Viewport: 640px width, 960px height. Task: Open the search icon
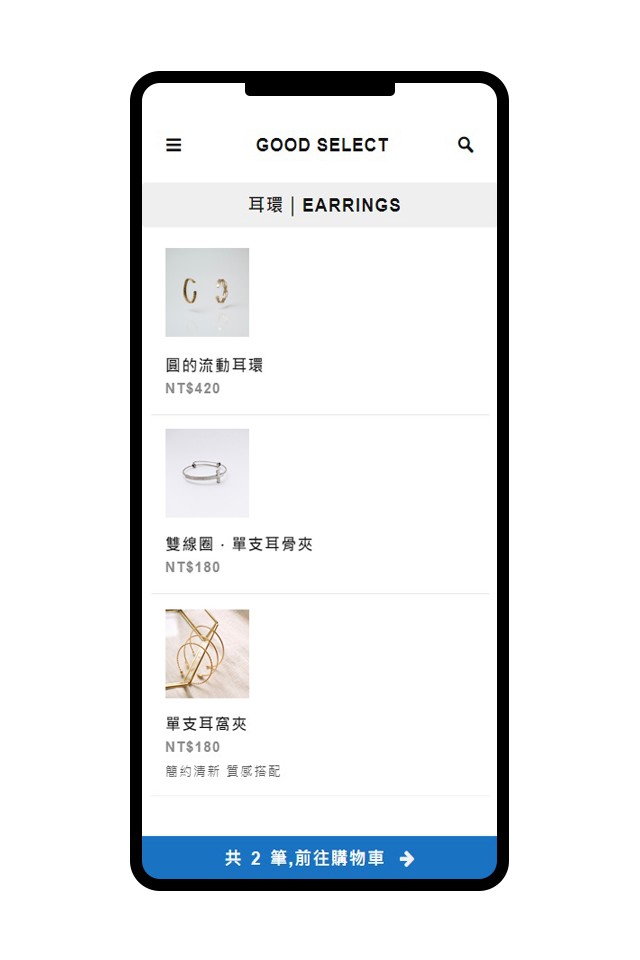click(465, 145)
